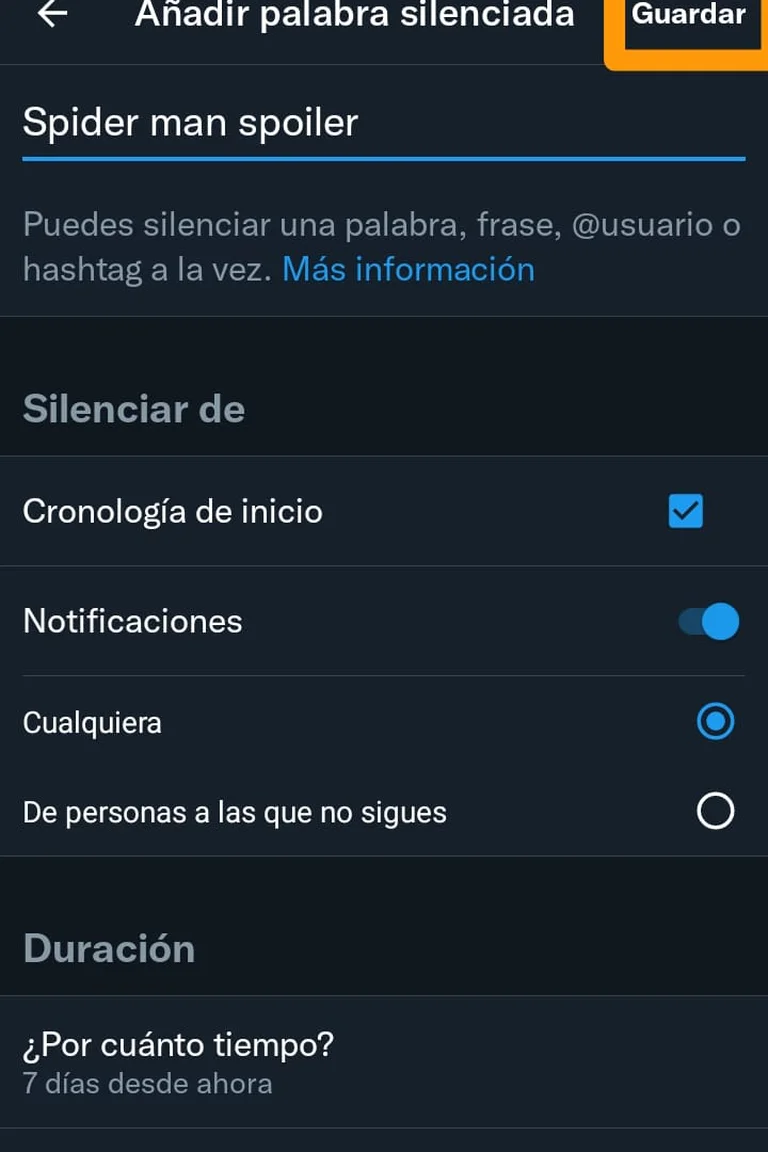Edit the 'Spider man spoiler' text field
Viewport: 768px width, 1152px height.
(x=383, y=124)
